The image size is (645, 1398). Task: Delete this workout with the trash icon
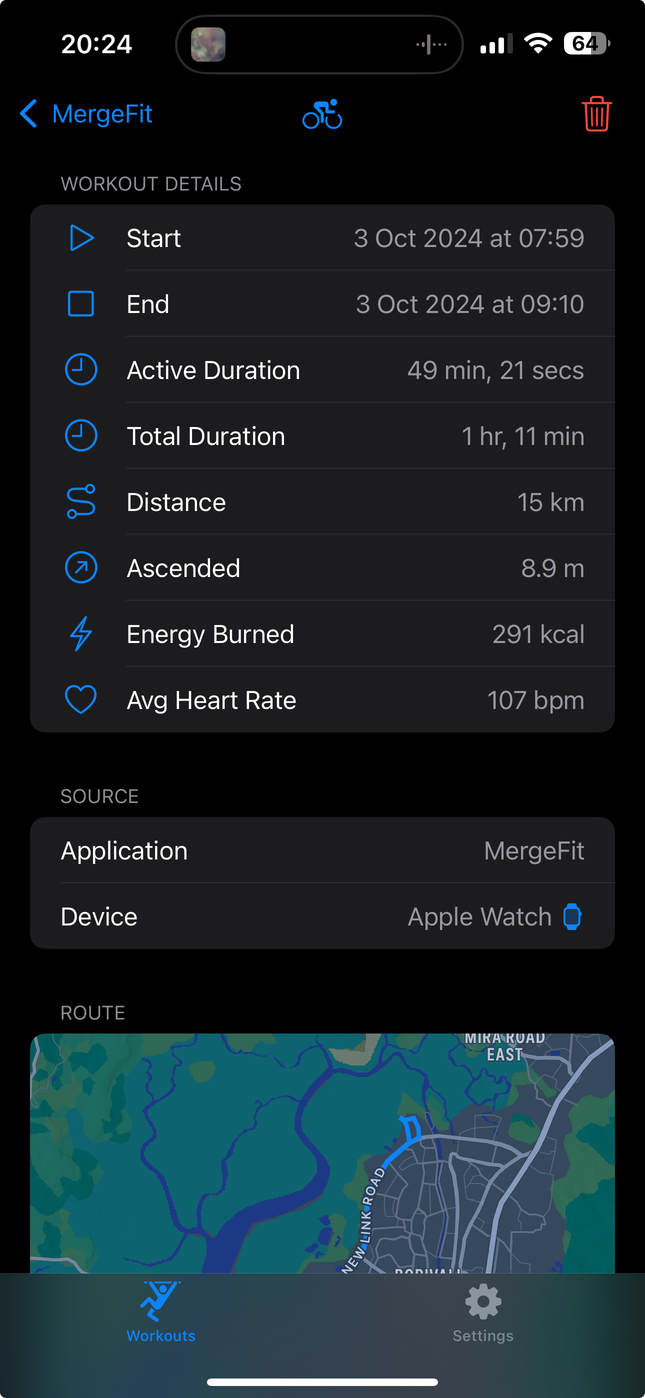(596, 114)
